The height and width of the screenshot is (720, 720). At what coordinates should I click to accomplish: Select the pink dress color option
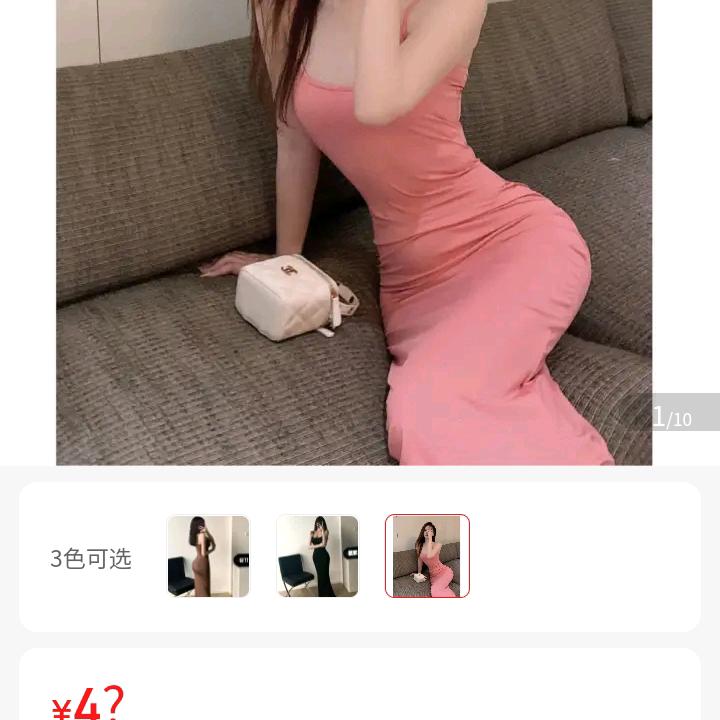(427, 556)
